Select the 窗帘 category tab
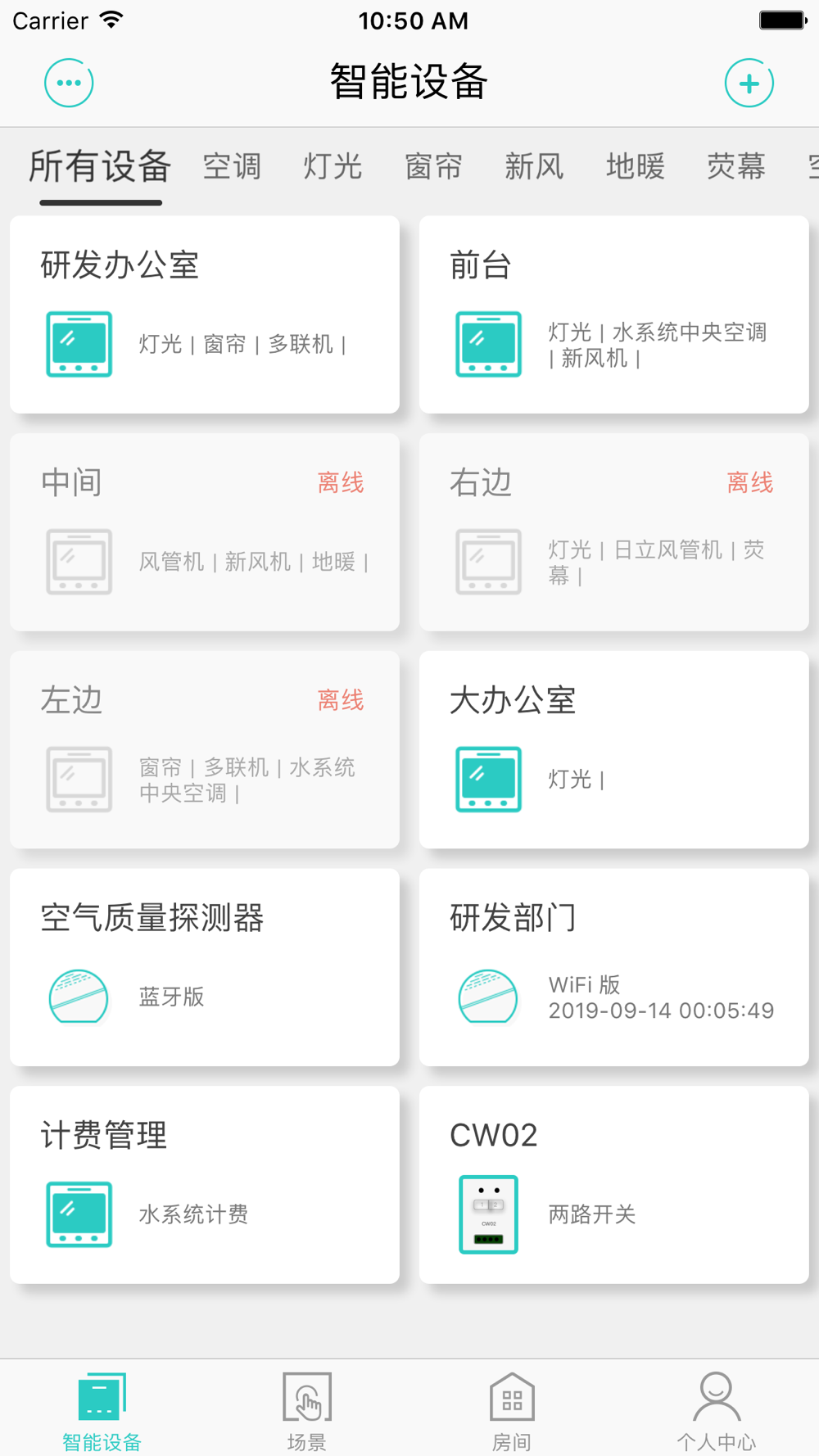Image resolution: width=819 pixels, height=1456 pixels. tap(433, 166)
